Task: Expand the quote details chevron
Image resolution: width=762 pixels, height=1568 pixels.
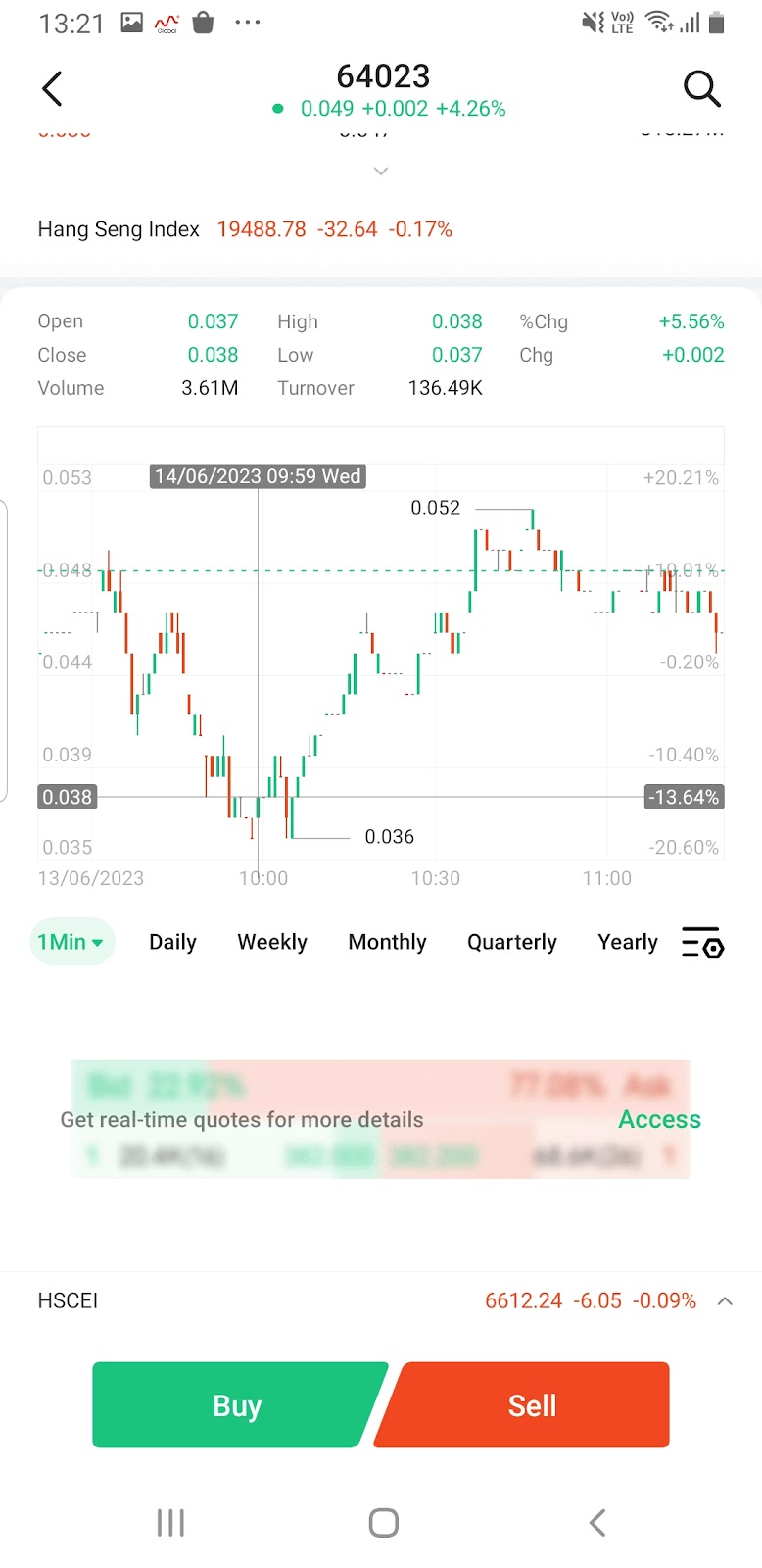Action: (x=381, y=171)
